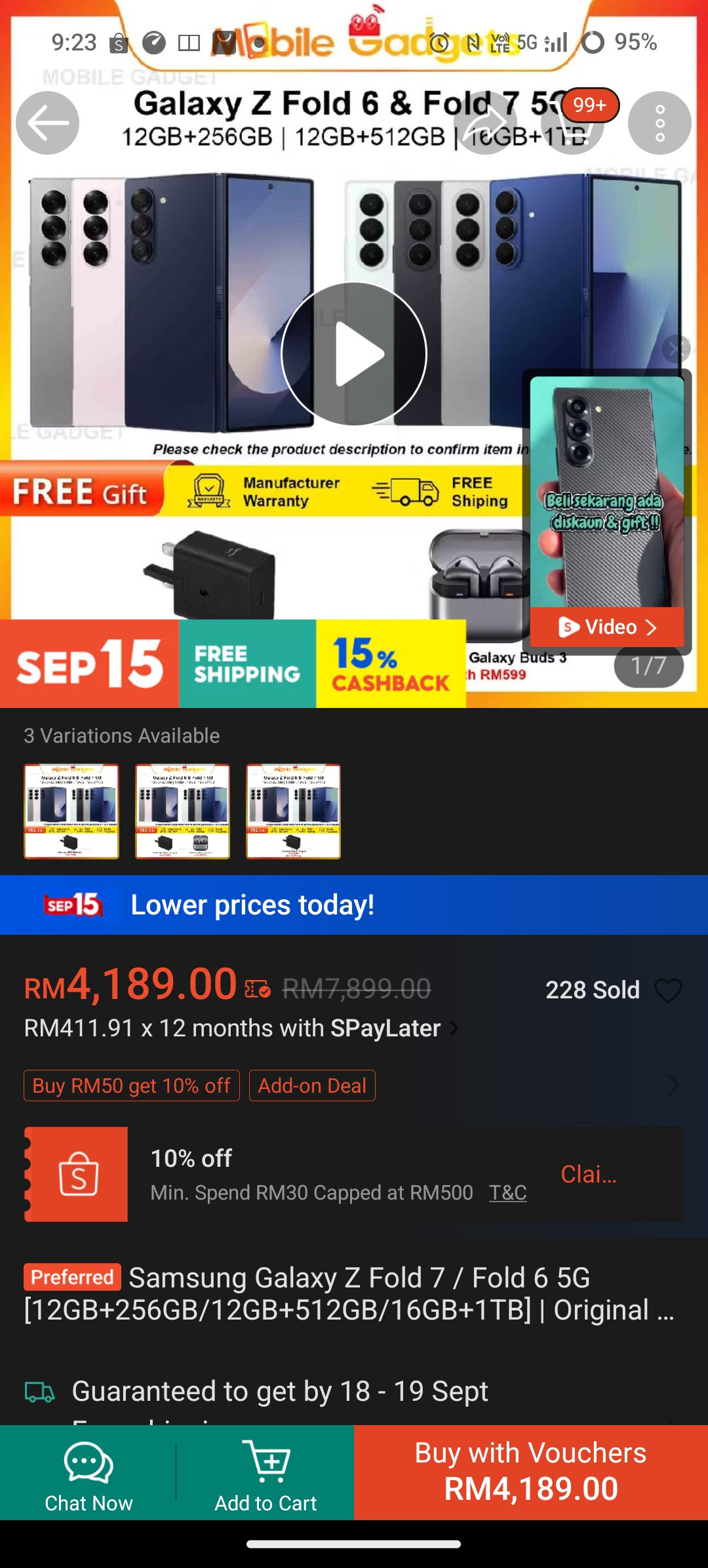View SPayLater 12-month instalment details
708x1568 pixels.
[x=240, y=1029]
